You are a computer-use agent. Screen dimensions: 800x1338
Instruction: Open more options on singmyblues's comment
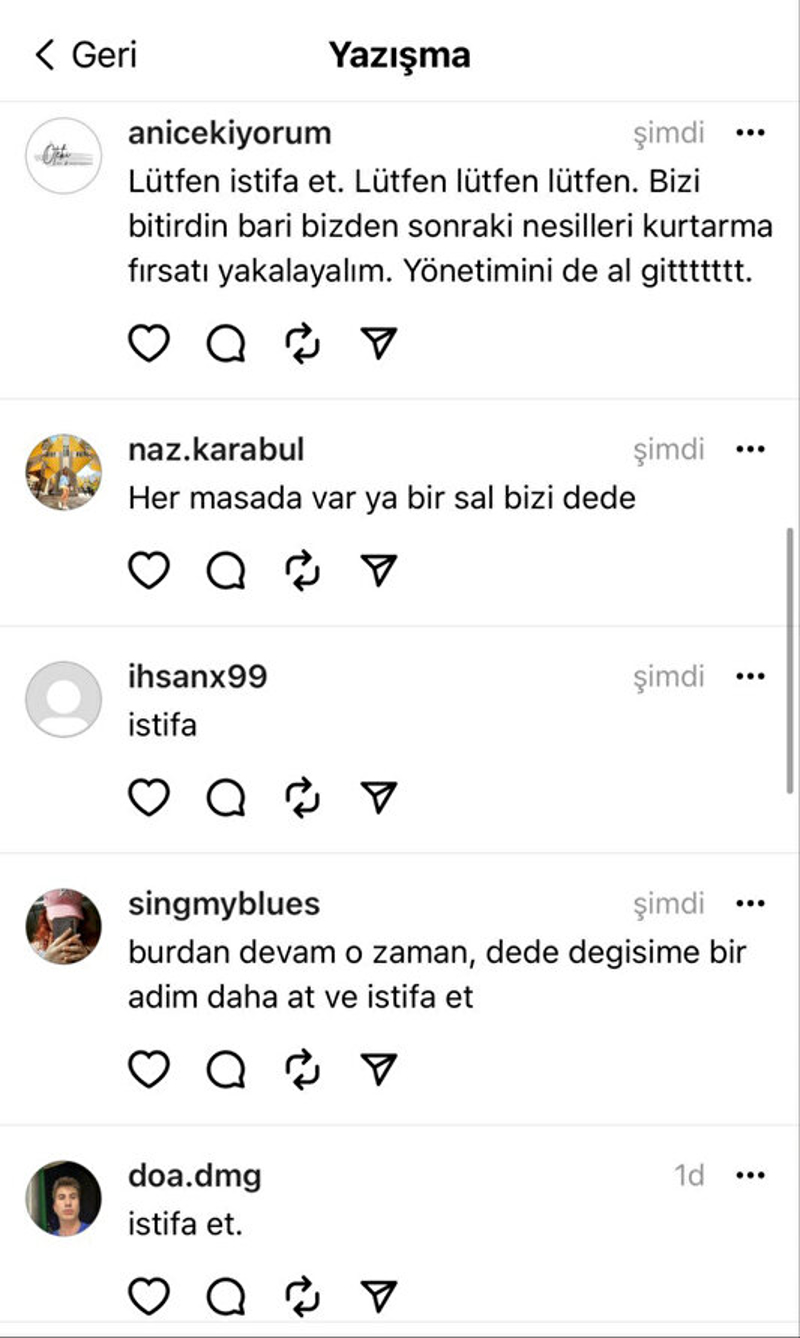coord(749,905)
